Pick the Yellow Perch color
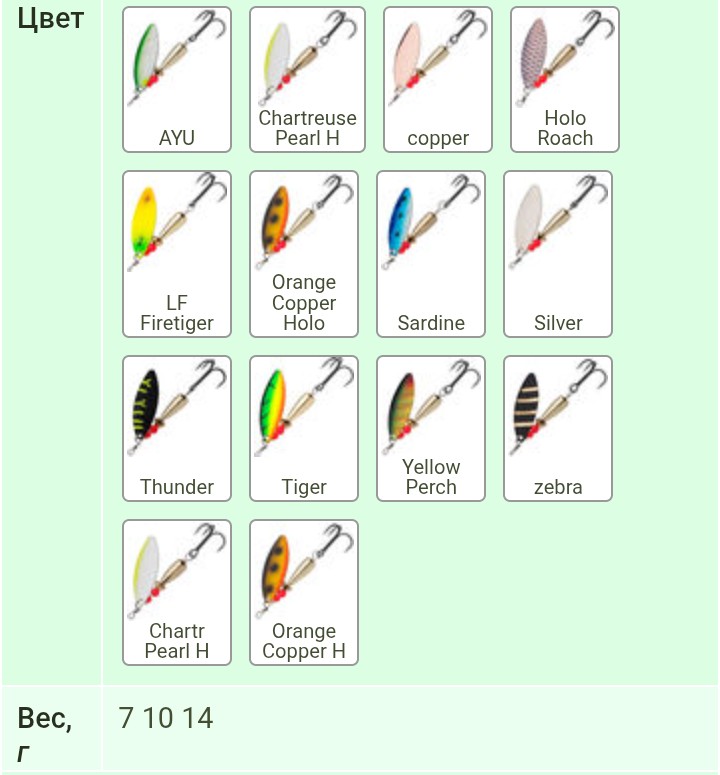This screenshot has height=775, width=720. (x=431, y=428)
